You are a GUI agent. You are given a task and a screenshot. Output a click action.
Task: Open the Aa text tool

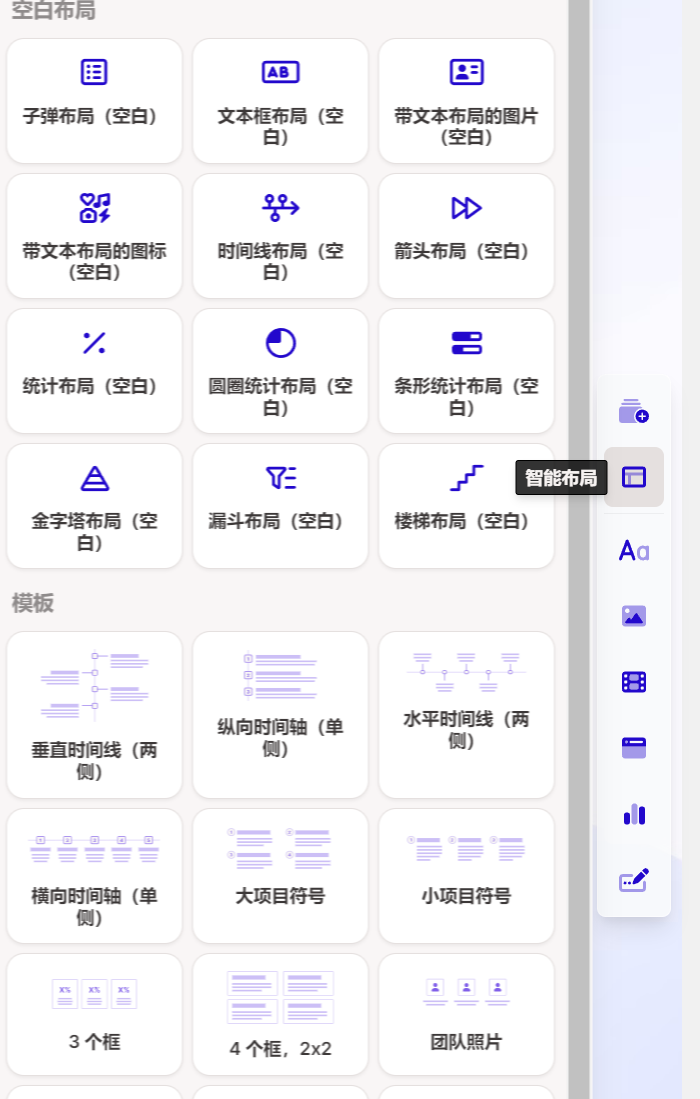634,550
